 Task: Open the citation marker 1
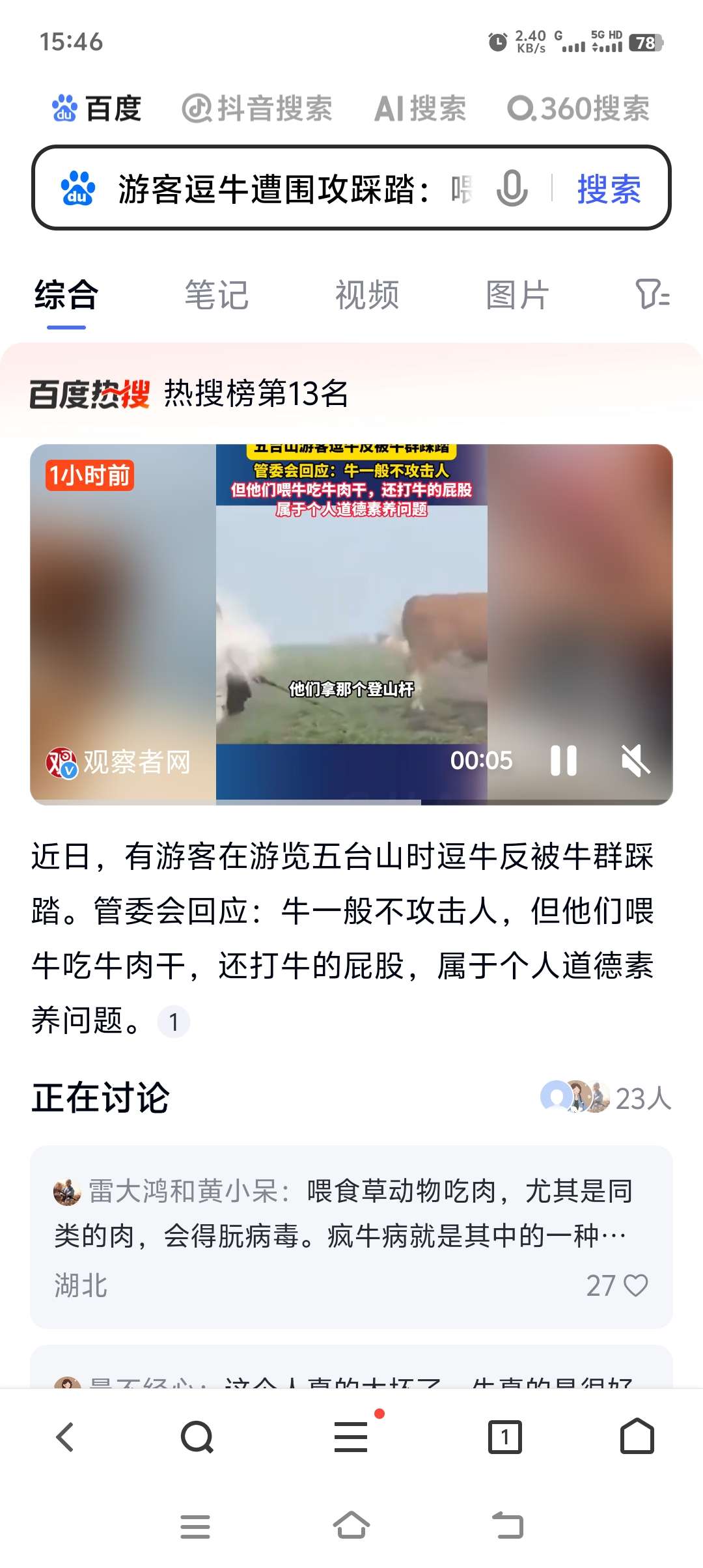pyautogui.click(x=174, y=1022)
